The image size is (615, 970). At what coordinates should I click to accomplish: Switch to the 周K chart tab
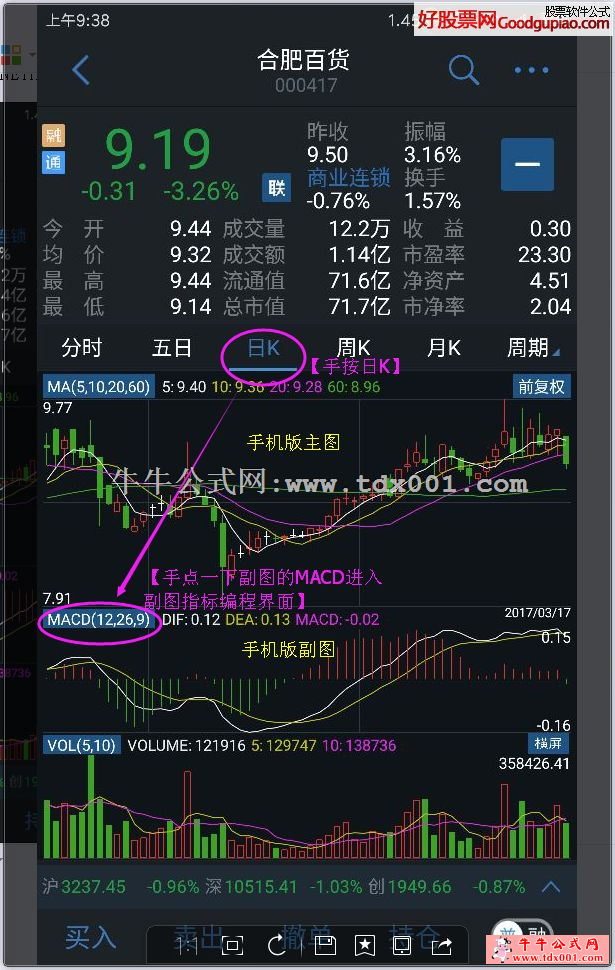354,348
